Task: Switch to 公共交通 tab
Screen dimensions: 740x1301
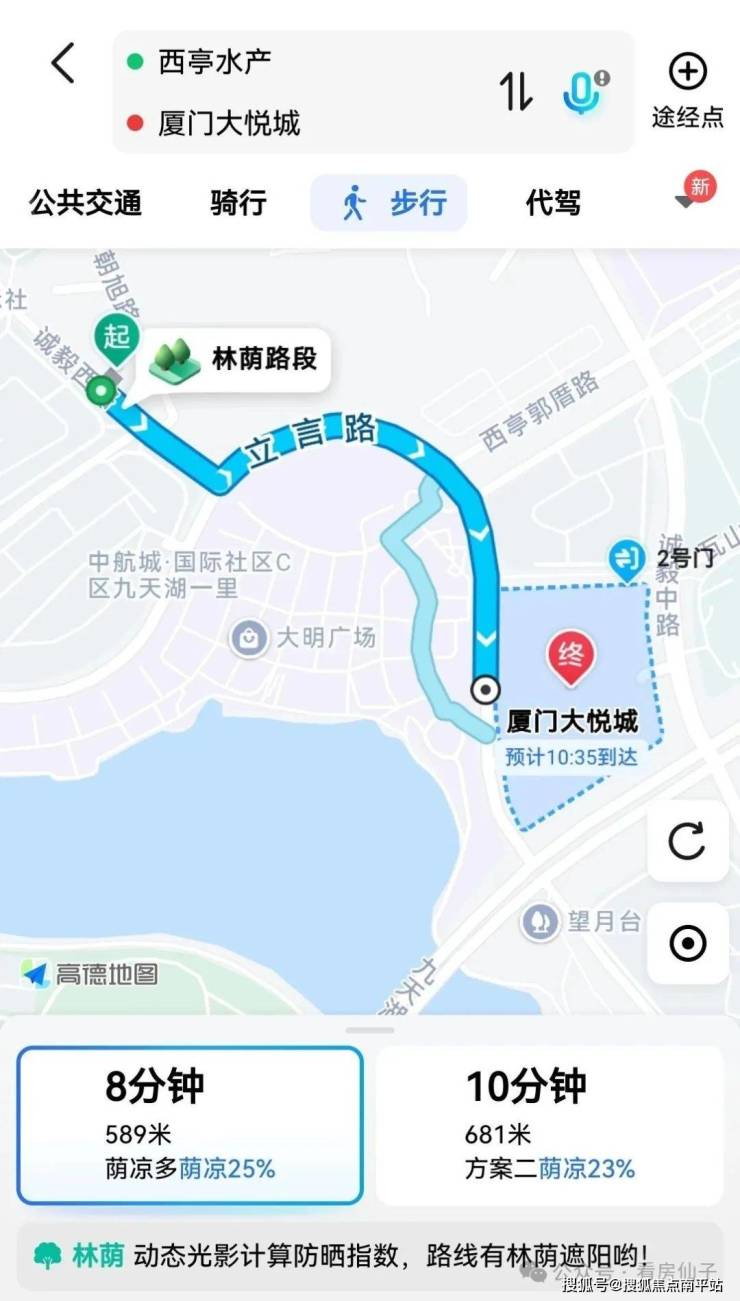Action: (85, 203)
